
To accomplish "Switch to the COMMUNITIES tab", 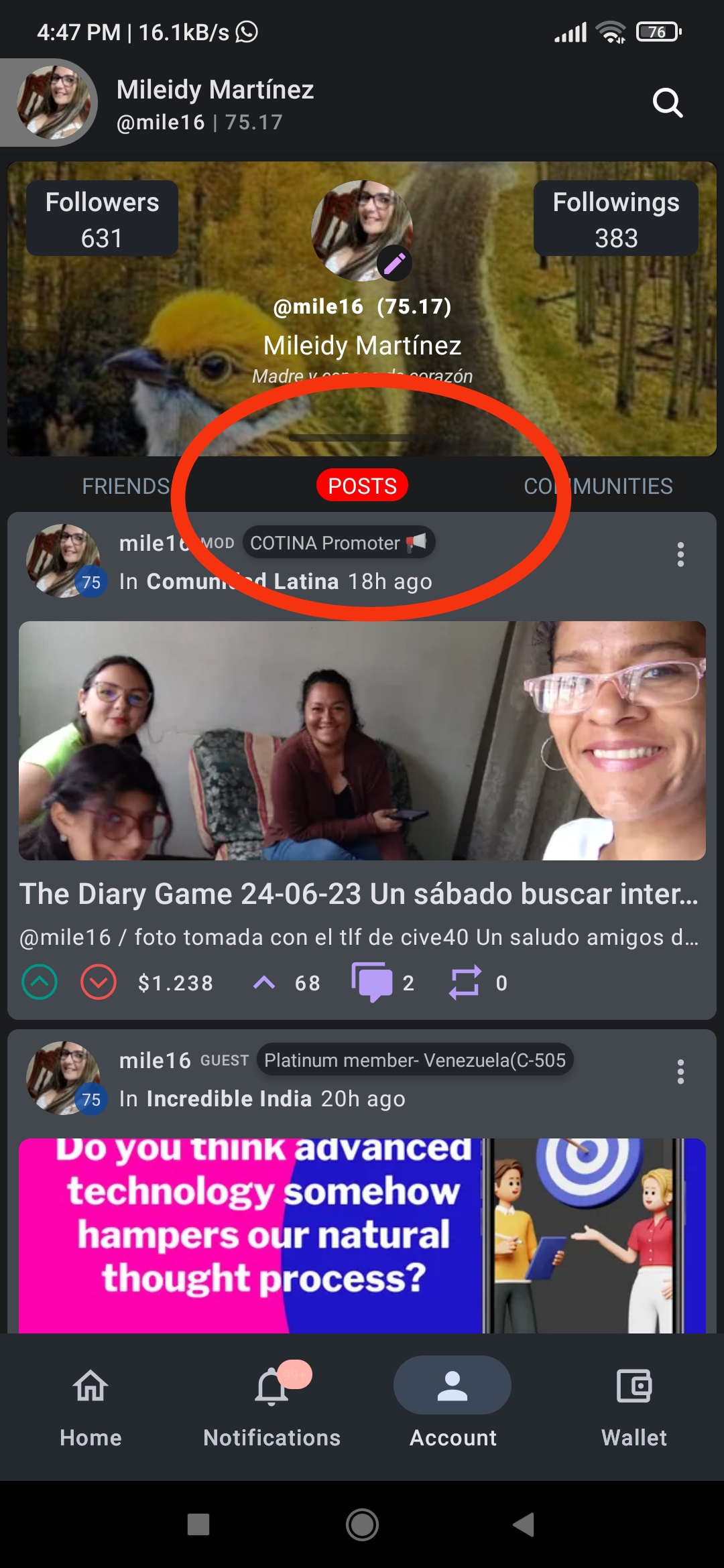I will [598, 486].
